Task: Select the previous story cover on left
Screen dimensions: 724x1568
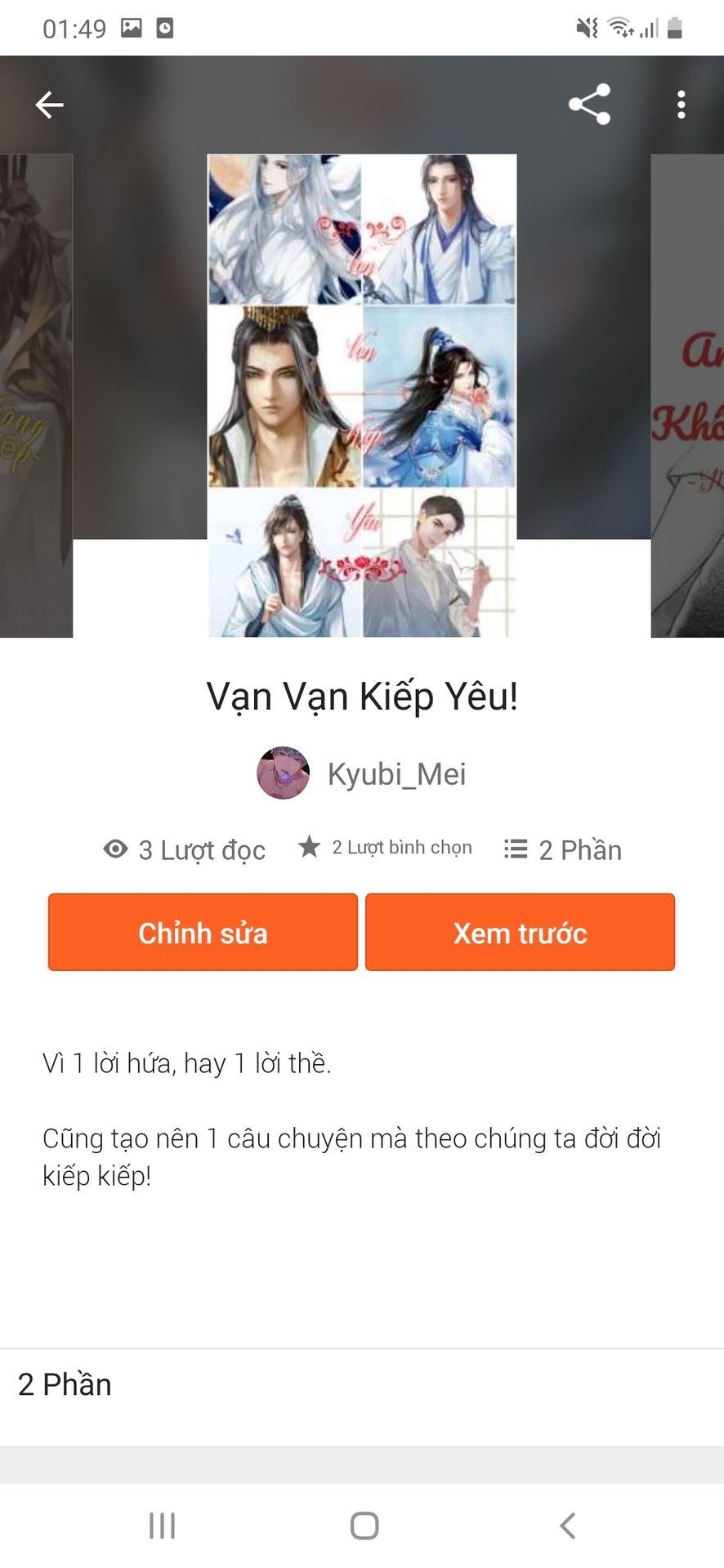Action: click(x=36, y=395)
